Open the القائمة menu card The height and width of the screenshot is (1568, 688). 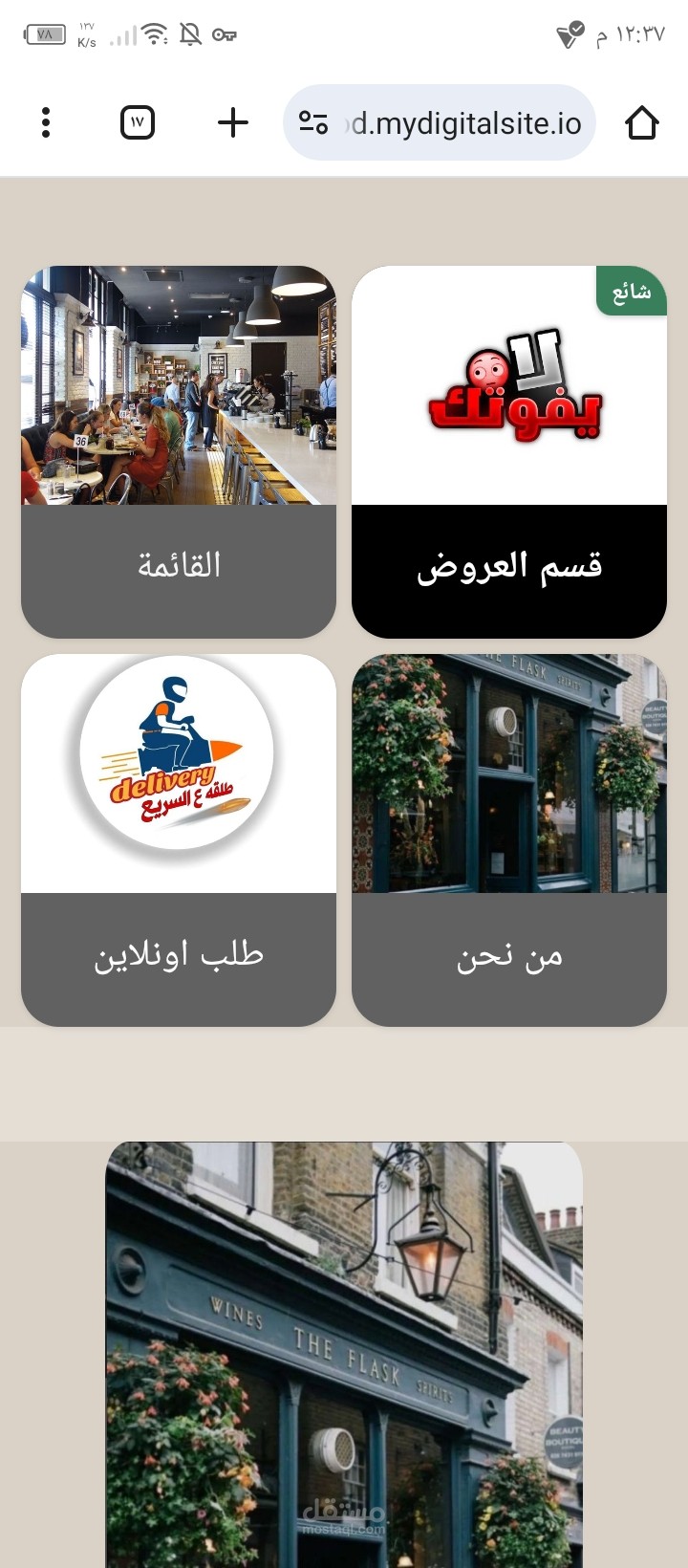pos(179,452)
